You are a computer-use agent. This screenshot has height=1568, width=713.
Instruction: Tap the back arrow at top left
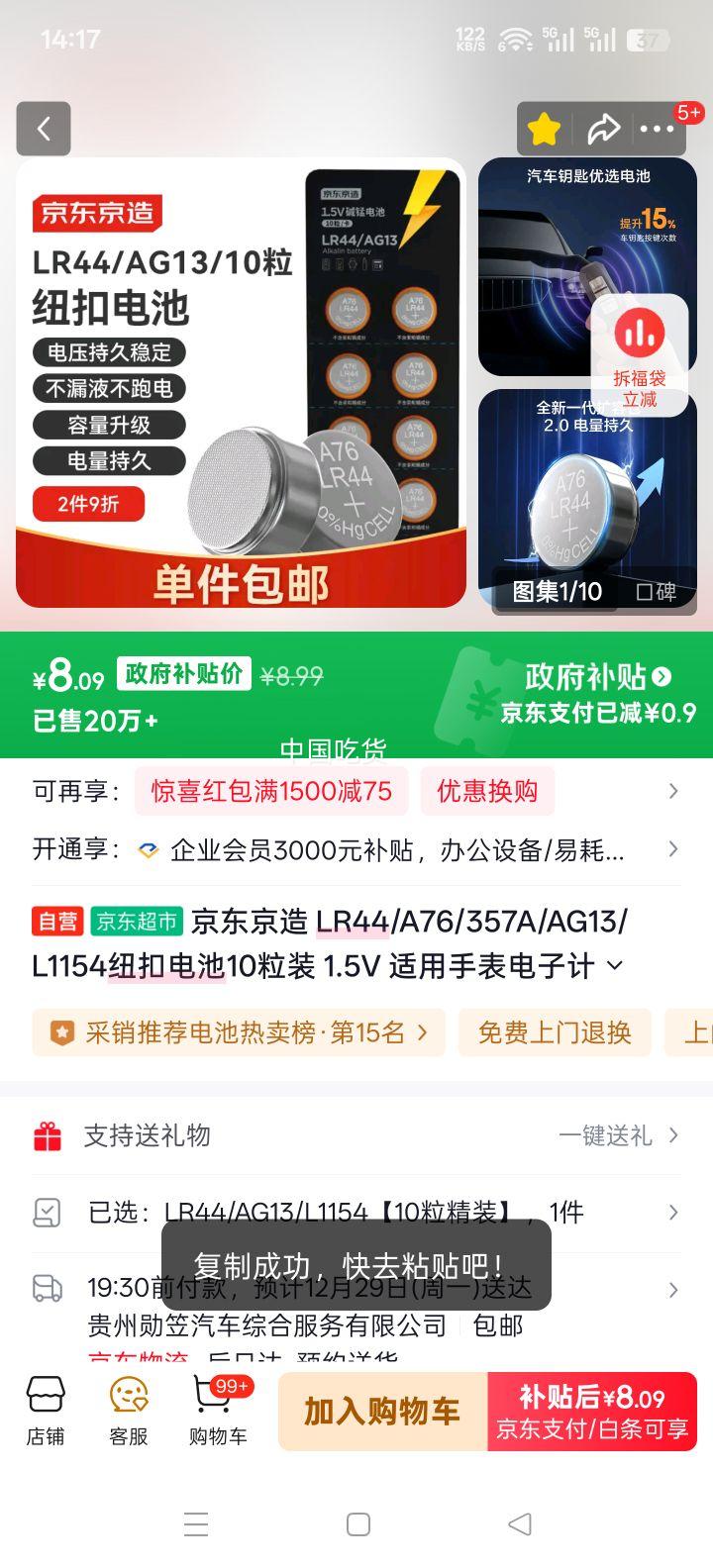pyautogui.click(x=44, y=129)
